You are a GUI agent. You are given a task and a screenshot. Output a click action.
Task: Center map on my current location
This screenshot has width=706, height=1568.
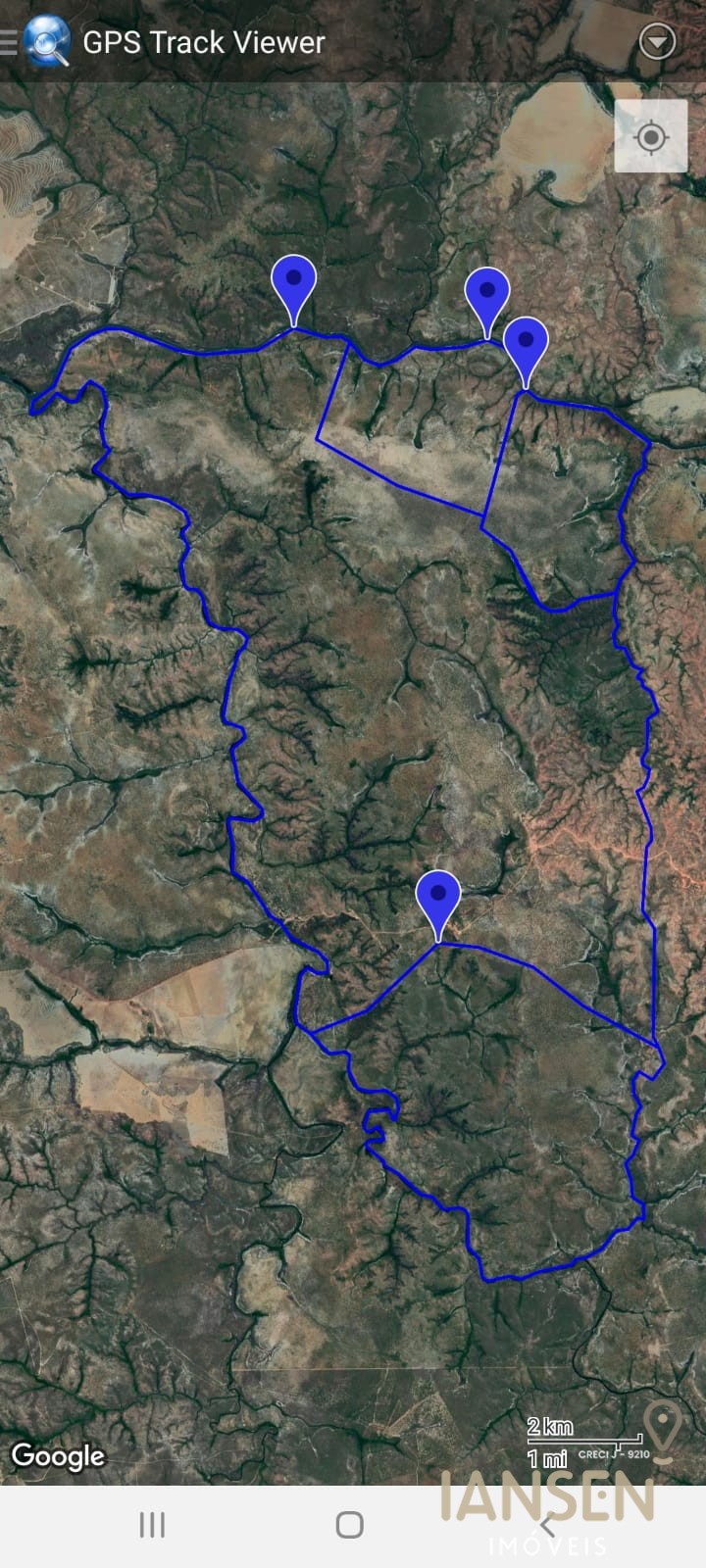tap(651, 136)
